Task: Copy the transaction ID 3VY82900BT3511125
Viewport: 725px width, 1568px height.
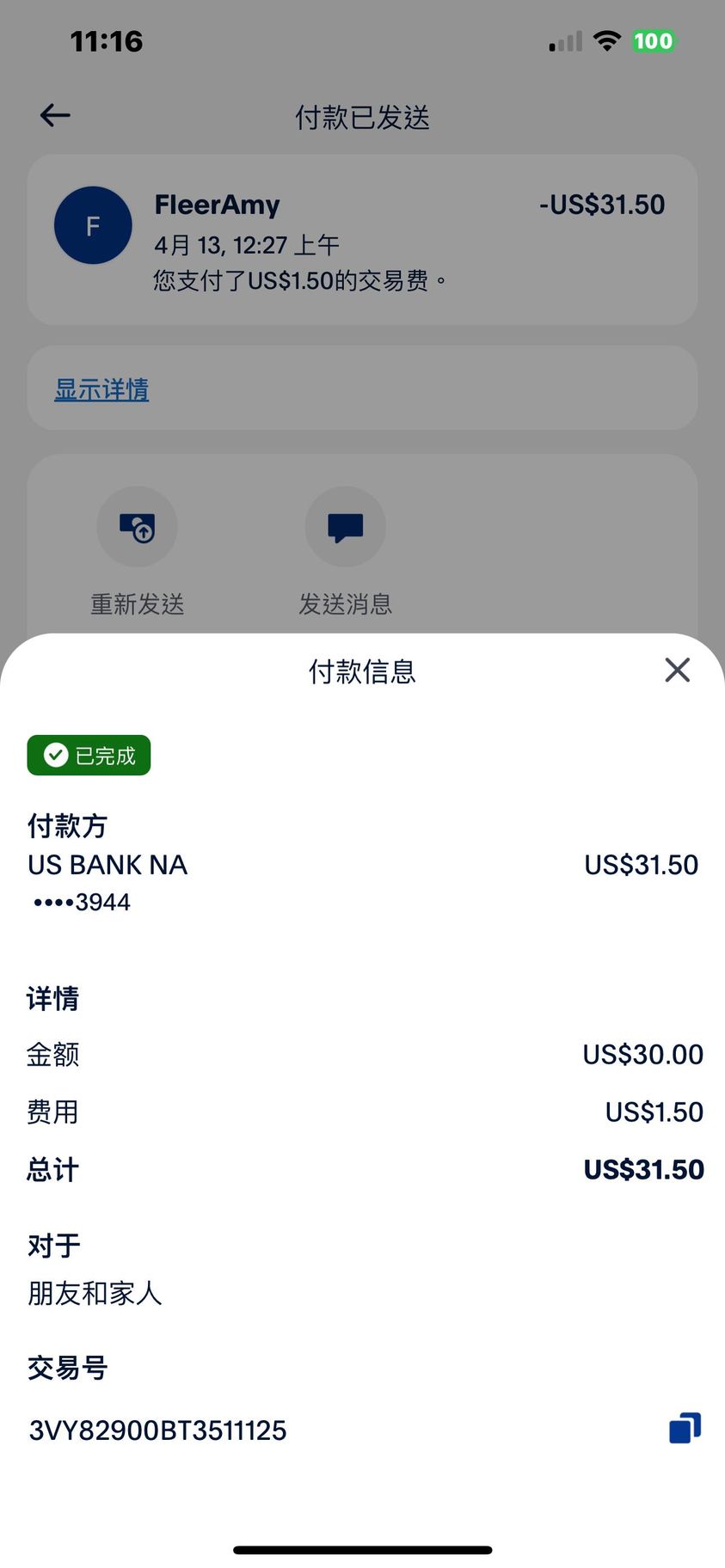Action: 685,1428
